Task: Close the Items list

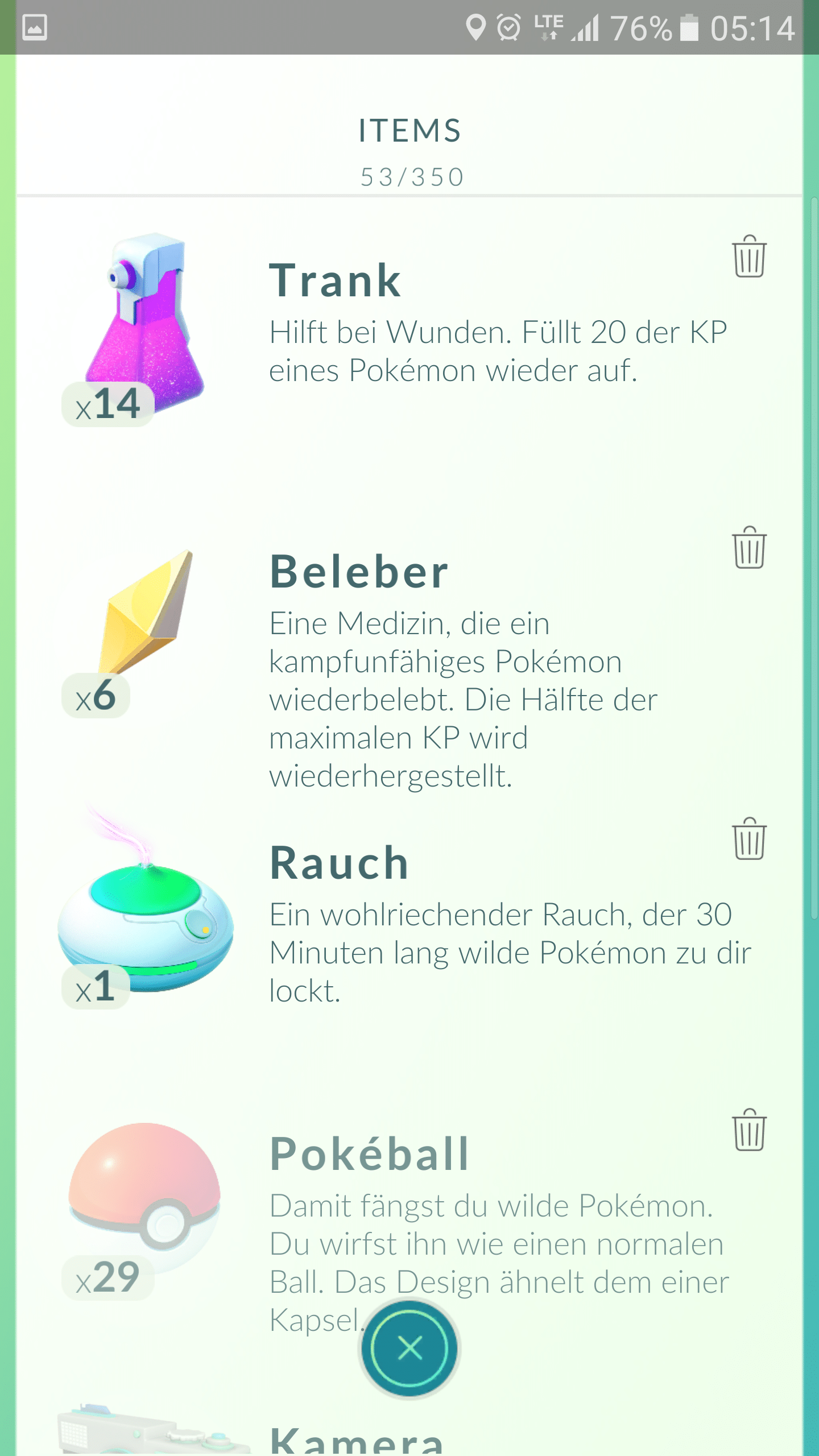Action: (409, 1348)
